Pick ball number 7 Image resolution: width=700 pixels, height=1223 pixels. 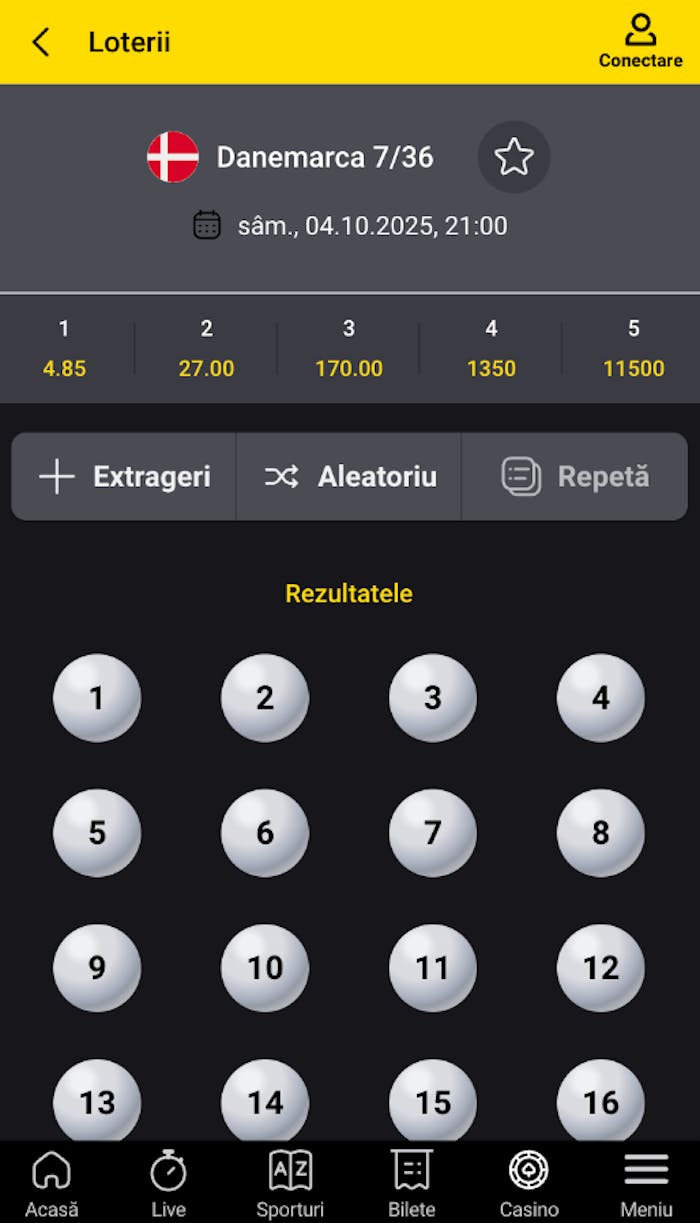point(432,833)
